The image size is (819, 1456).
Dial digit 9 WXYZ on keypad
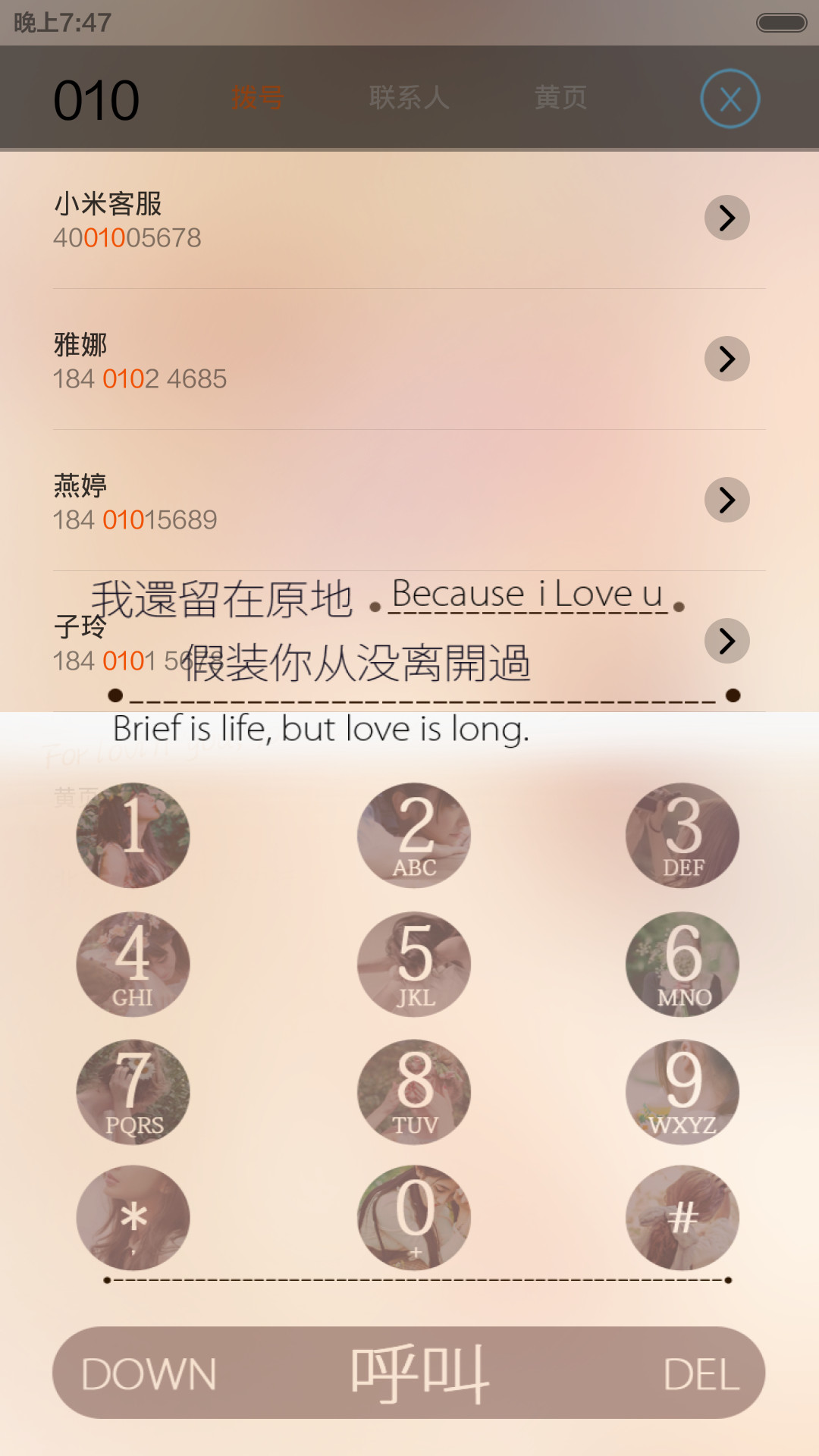pyautogui.click(x=682, y=1091)
